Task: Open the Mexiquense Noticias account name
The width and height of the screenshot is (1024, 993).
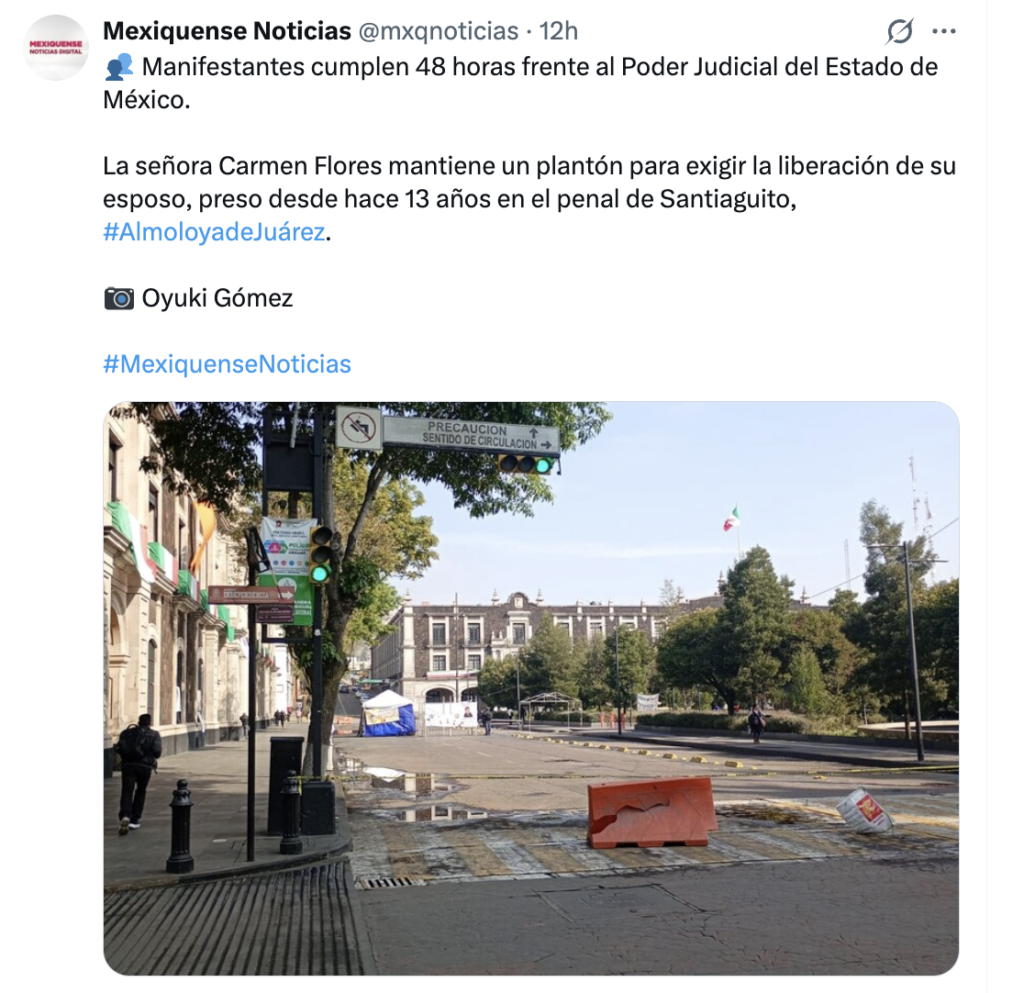Action: coord(227,31)
